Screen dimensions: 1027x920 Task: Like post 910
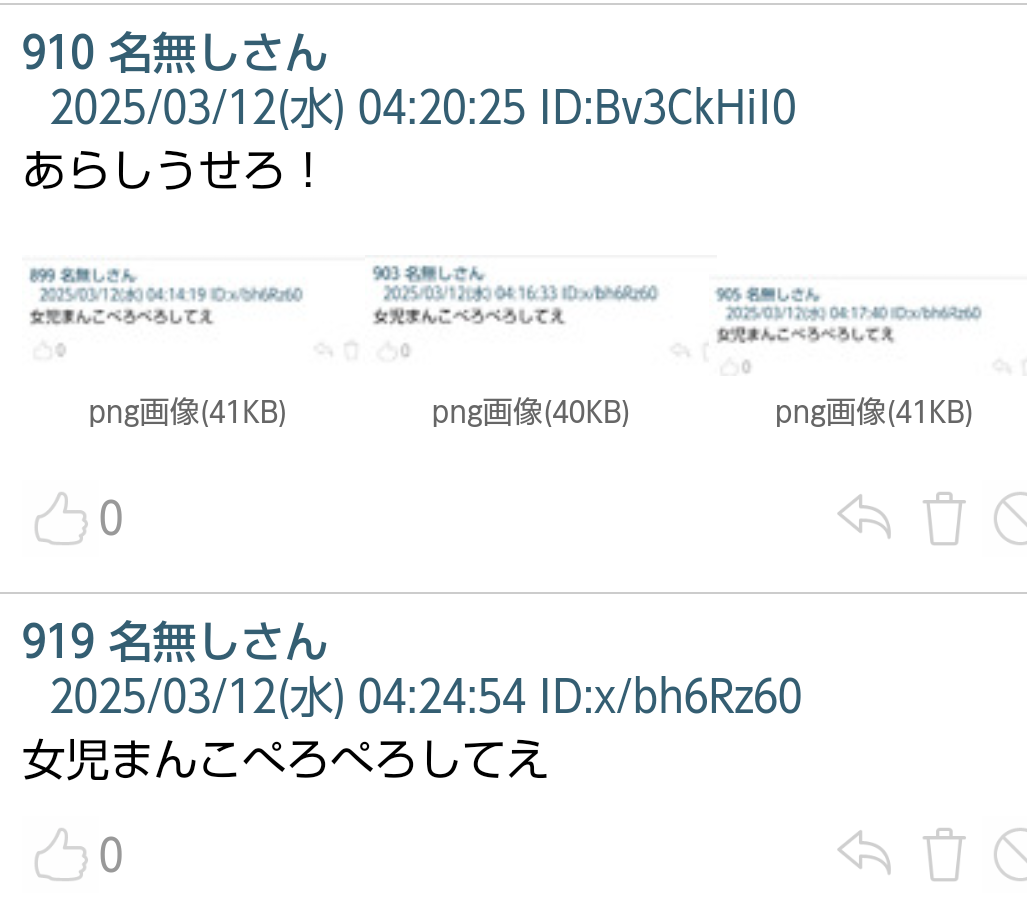click(62, 520)
